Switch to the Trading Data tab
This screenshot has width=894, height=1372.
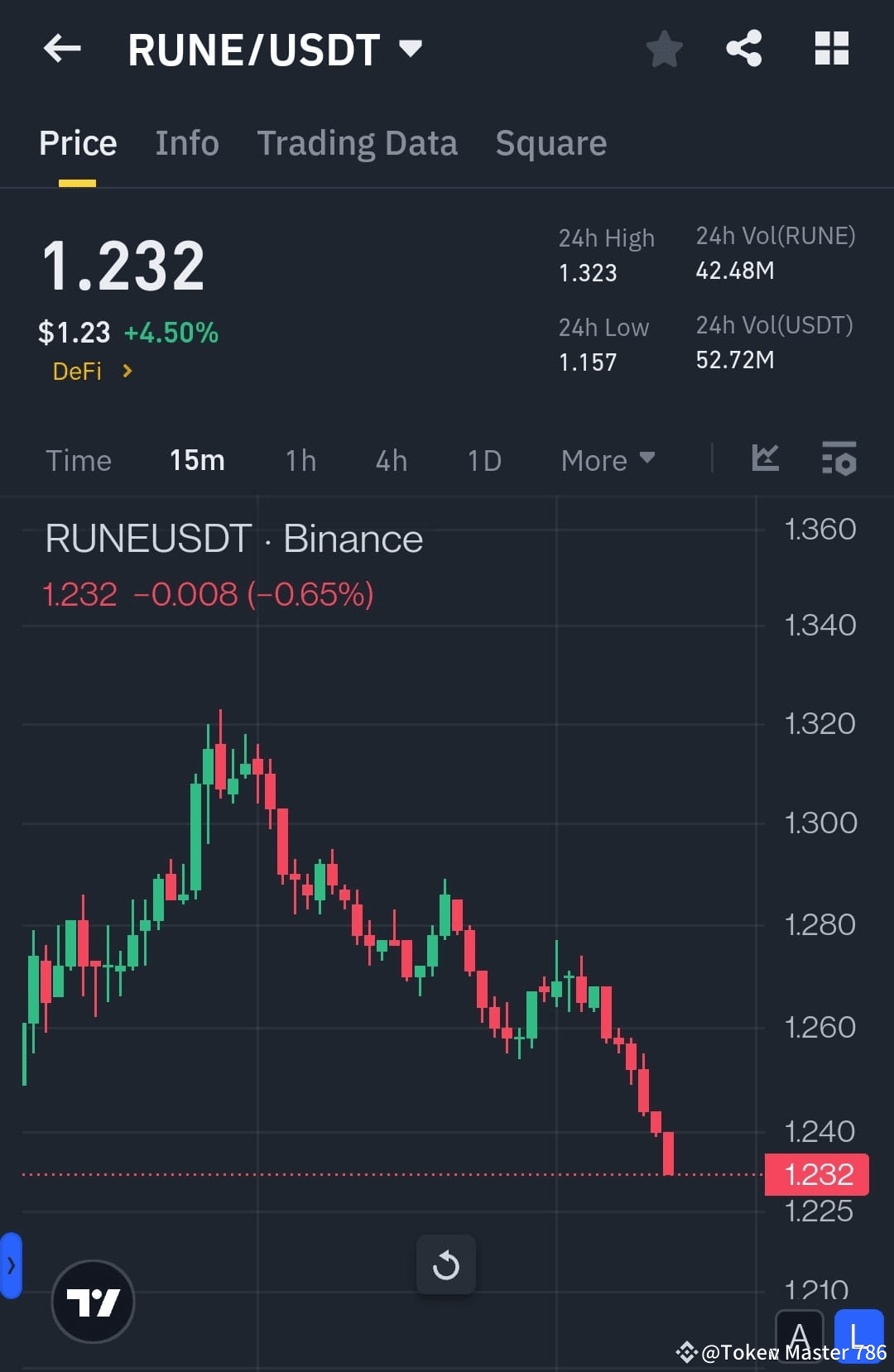pyautogui.click(x=358, y=142)
